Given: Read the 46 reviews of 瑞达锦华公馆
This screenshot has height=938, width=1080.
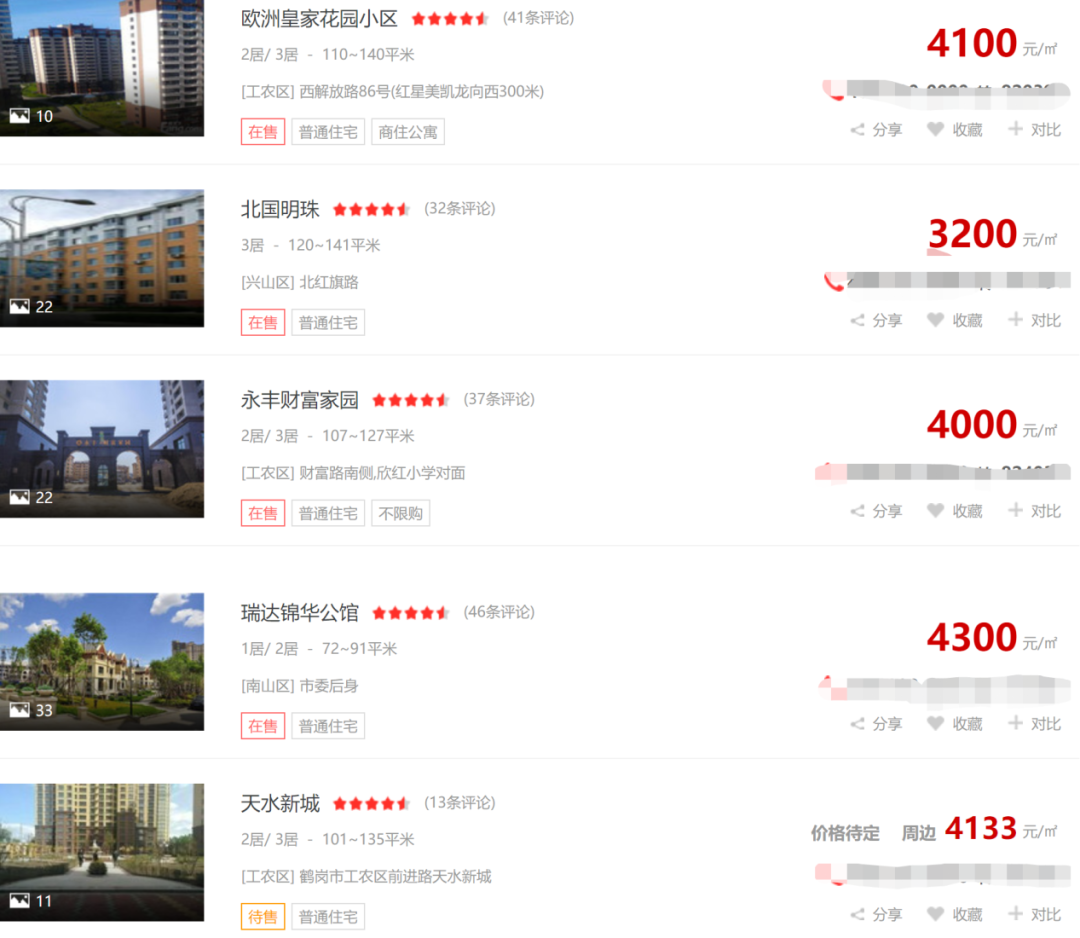Looking at the screenshot, I should [x=499, y=612].
